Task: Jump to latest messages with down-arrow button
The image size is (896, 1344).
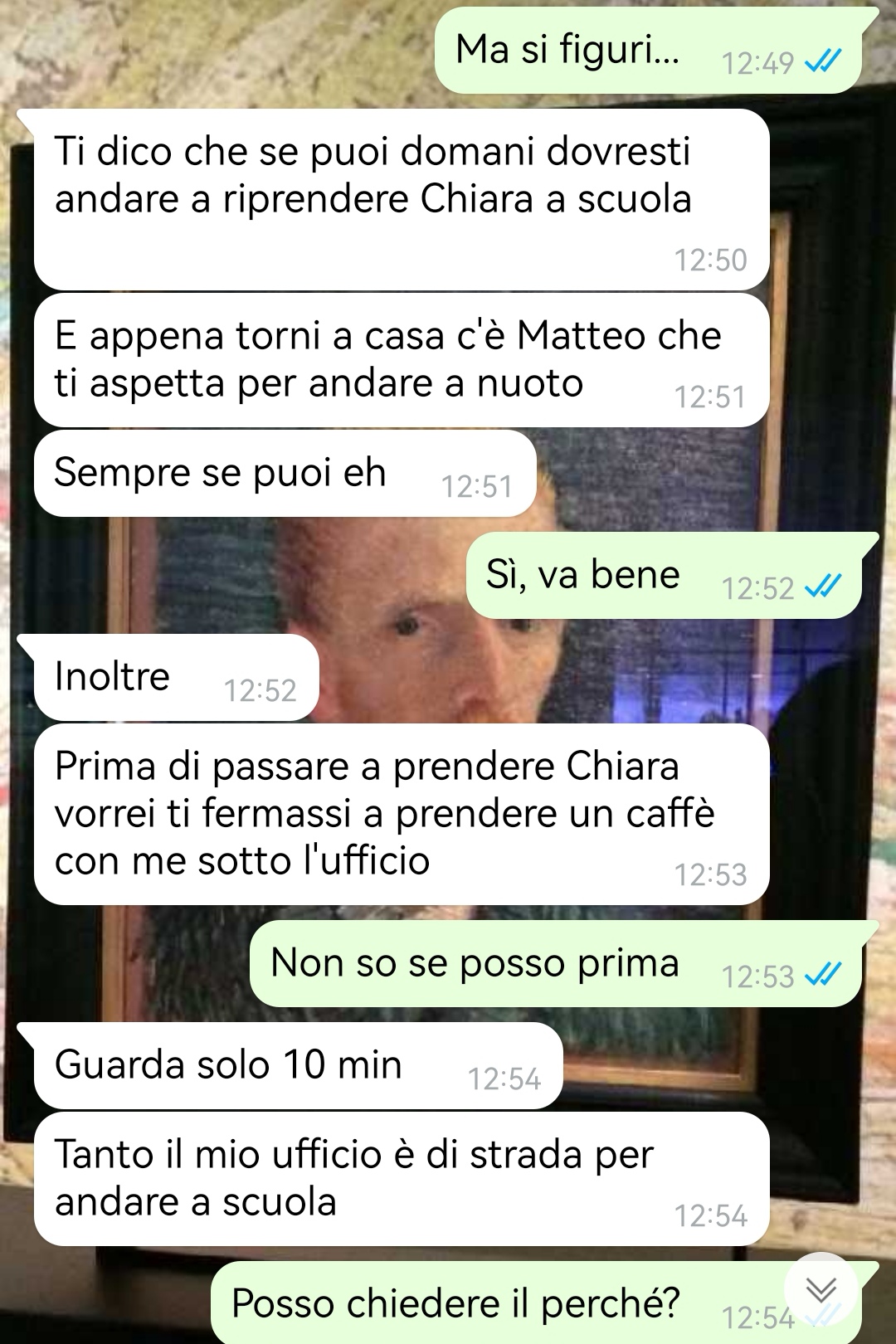Action: point(821,1289)
